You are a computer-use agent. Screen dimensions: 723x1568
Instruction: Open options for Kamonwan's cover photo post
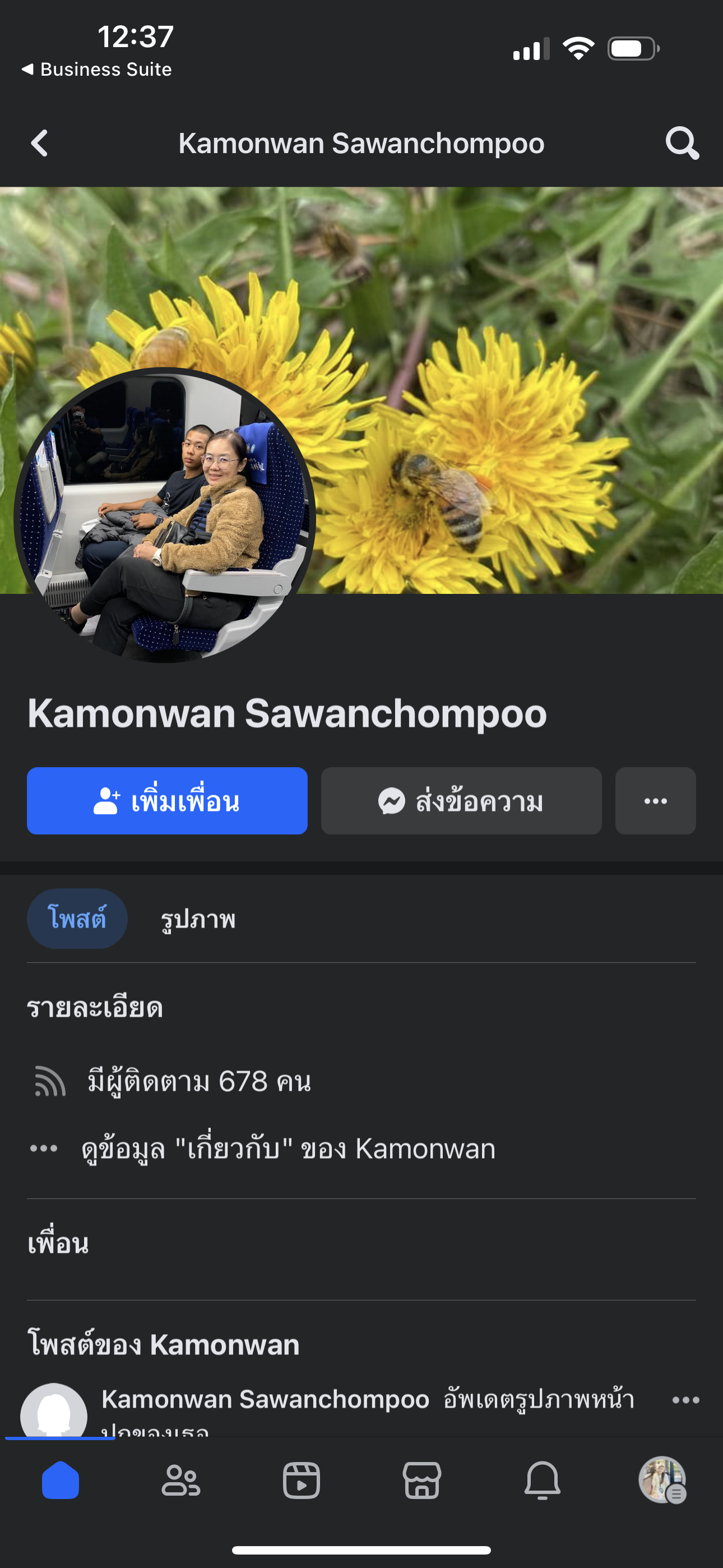(x=685, y=1400)
